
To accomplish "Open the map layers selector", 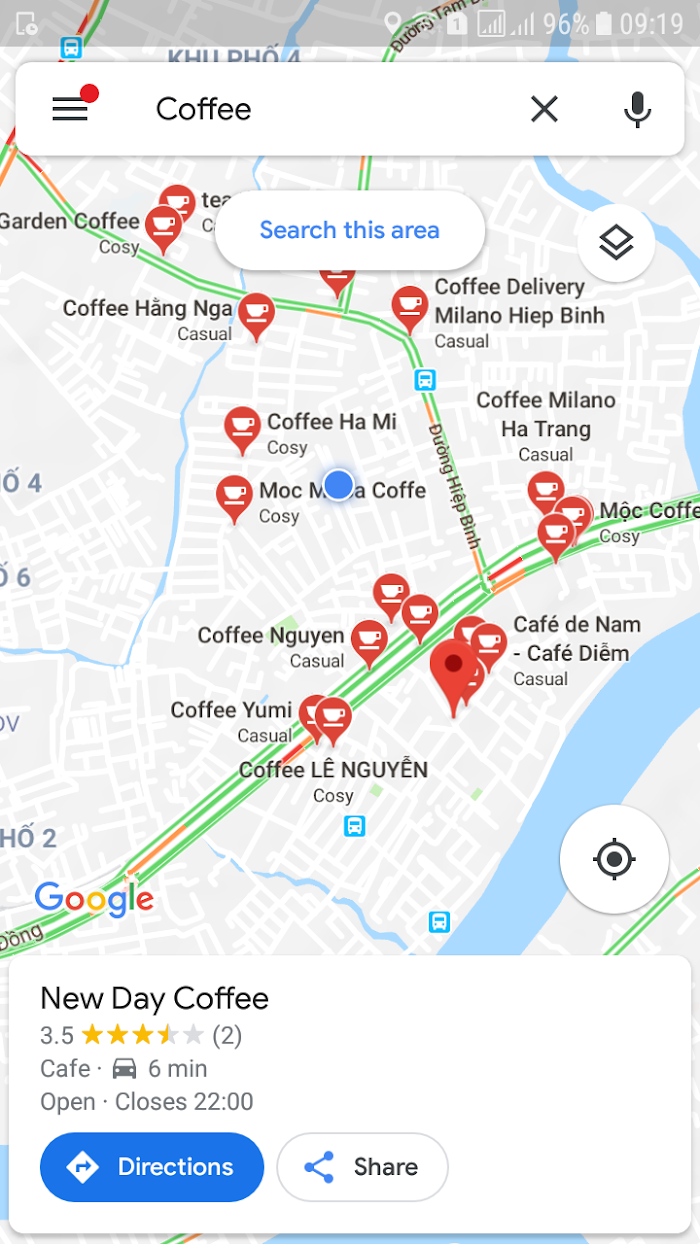I will pyautogui.click(x=616, y=243).
